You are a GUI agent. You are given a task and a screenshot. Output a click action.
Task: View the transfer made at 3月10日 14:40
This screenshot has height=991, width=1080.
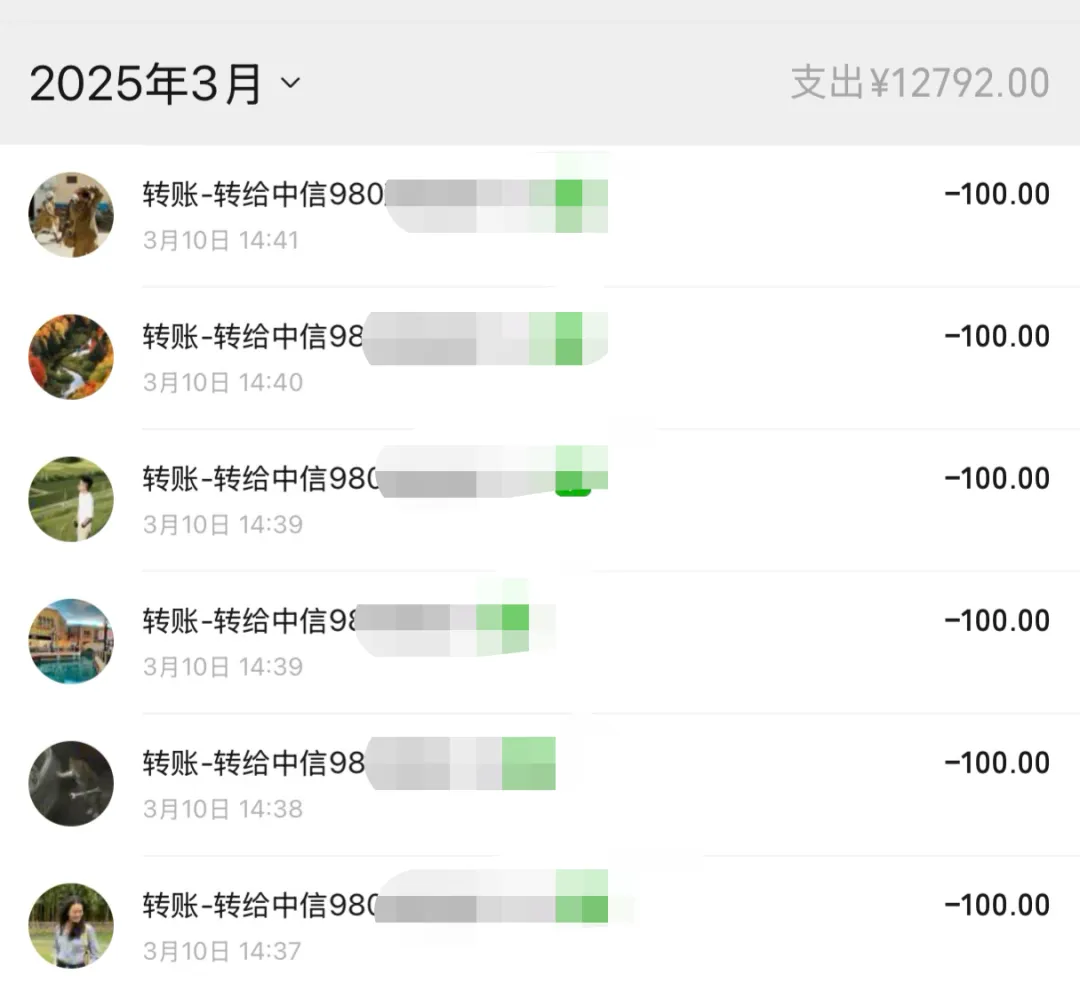540,357
